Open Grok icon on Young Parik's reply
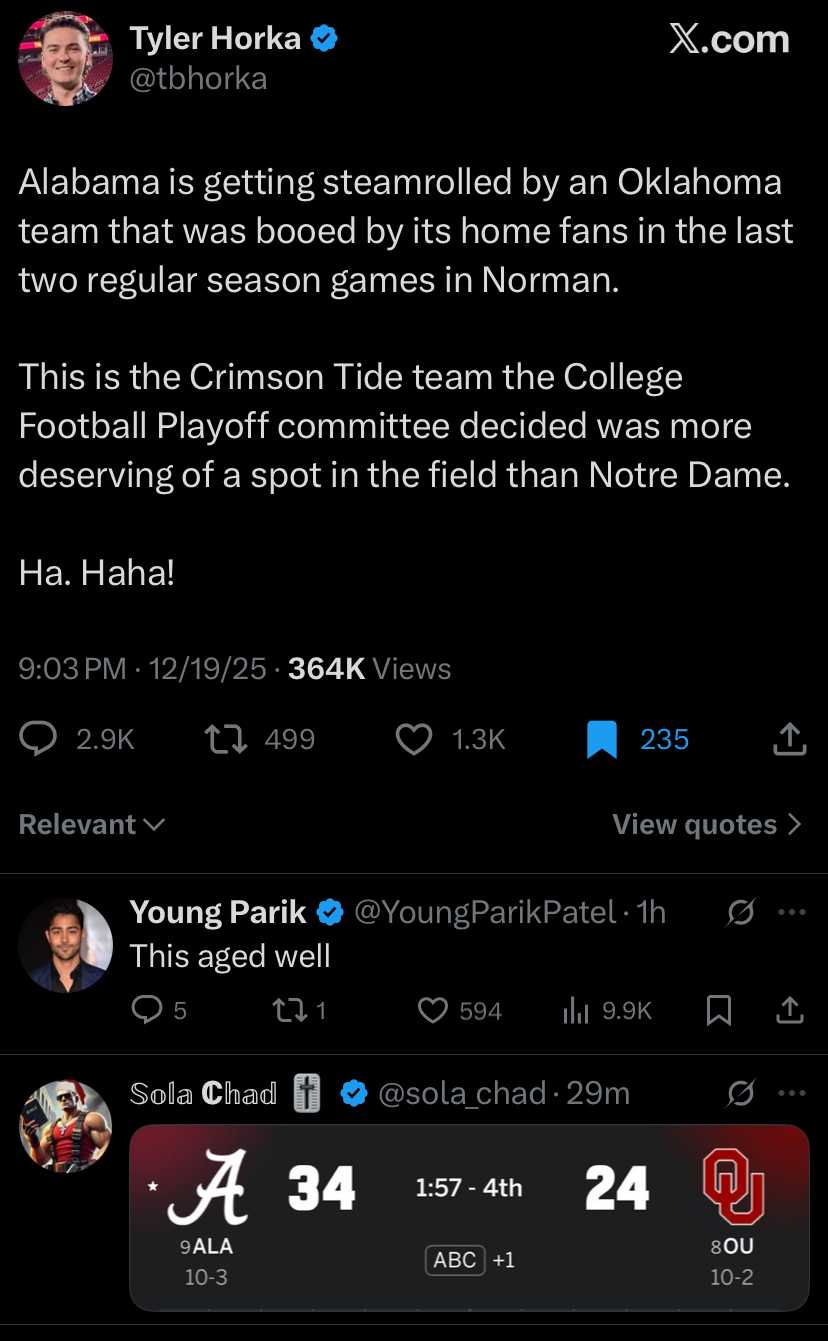 [741, 912]
